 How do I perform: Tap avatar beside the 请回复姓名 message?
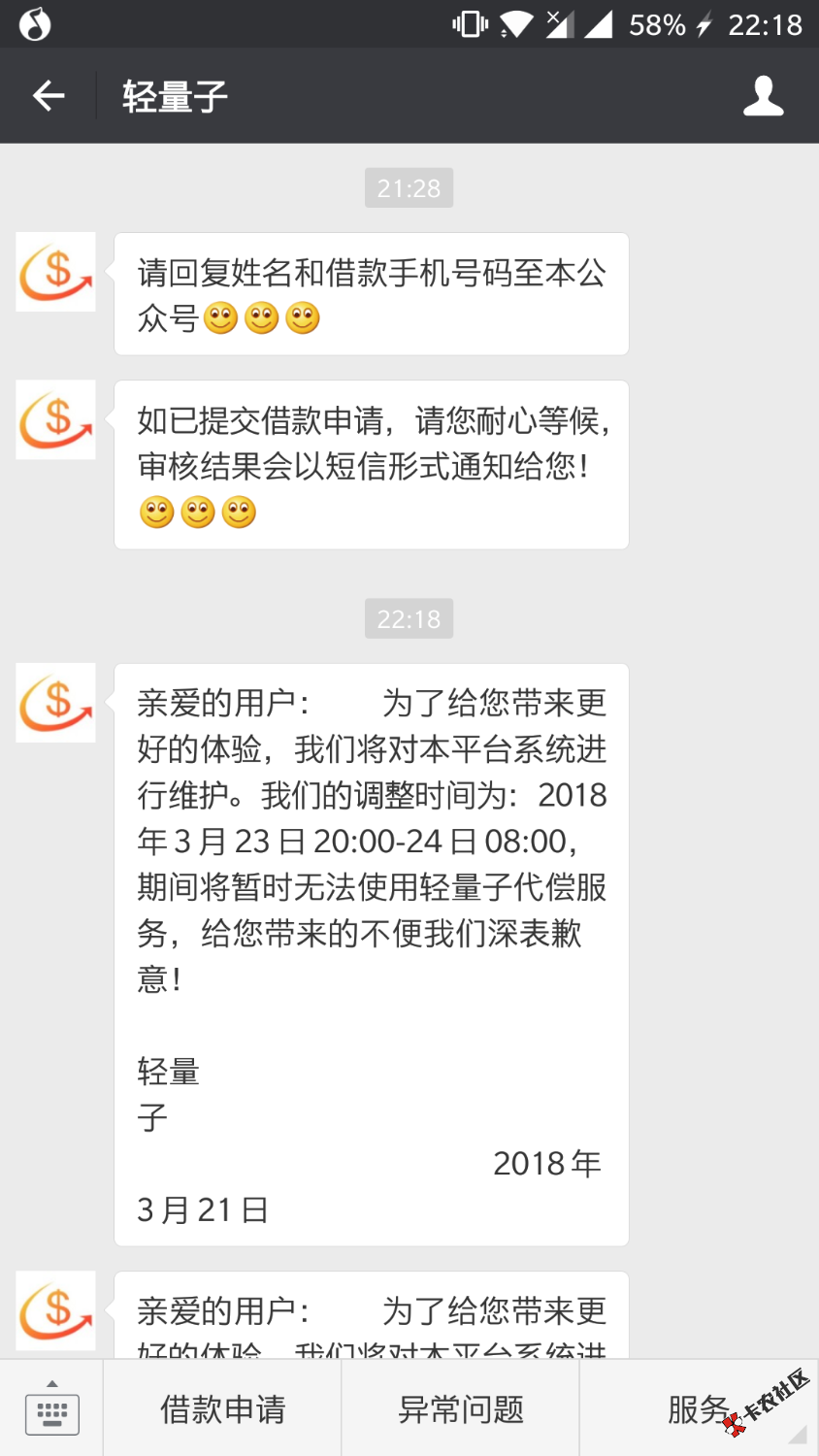coord(56,272)
